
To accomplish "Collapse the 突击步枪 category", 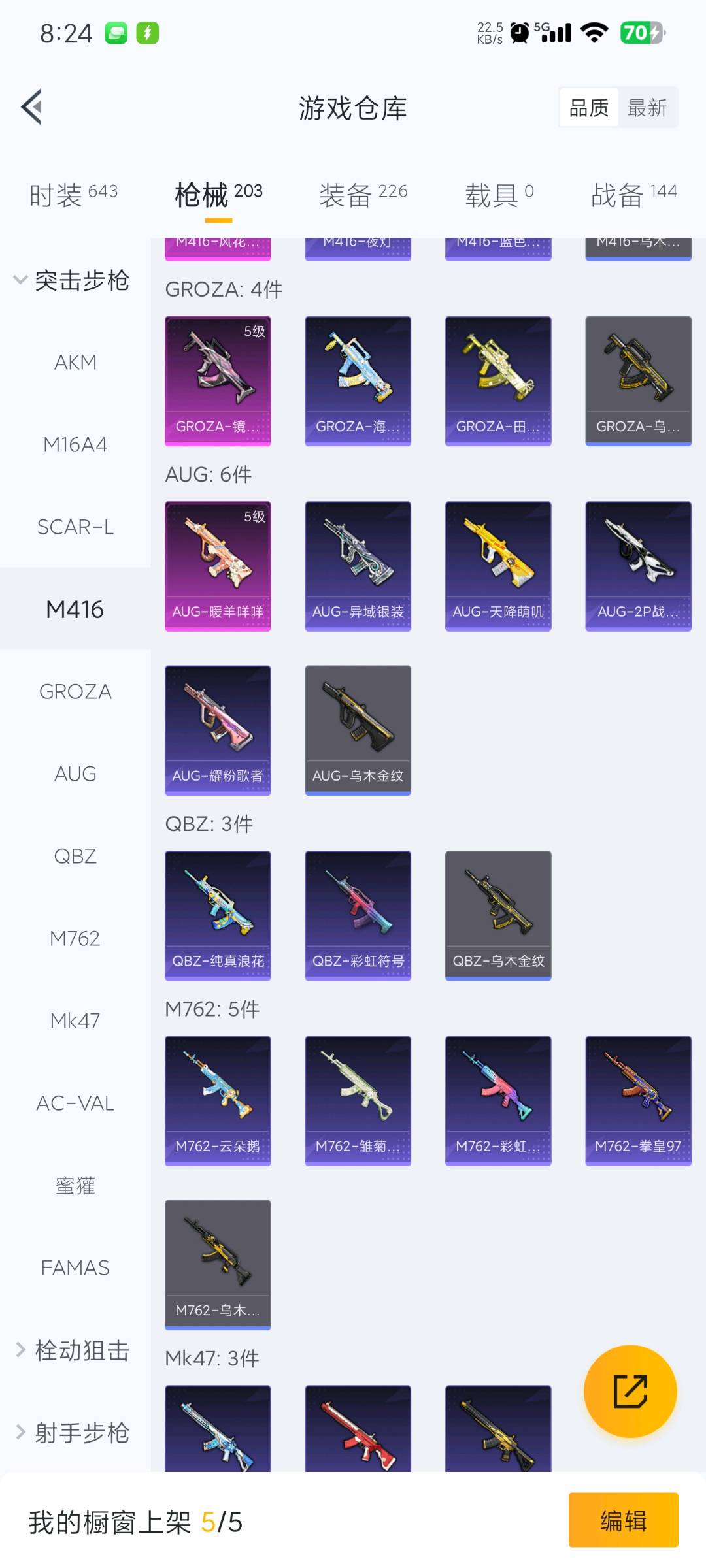I will [x=72, y=280].
